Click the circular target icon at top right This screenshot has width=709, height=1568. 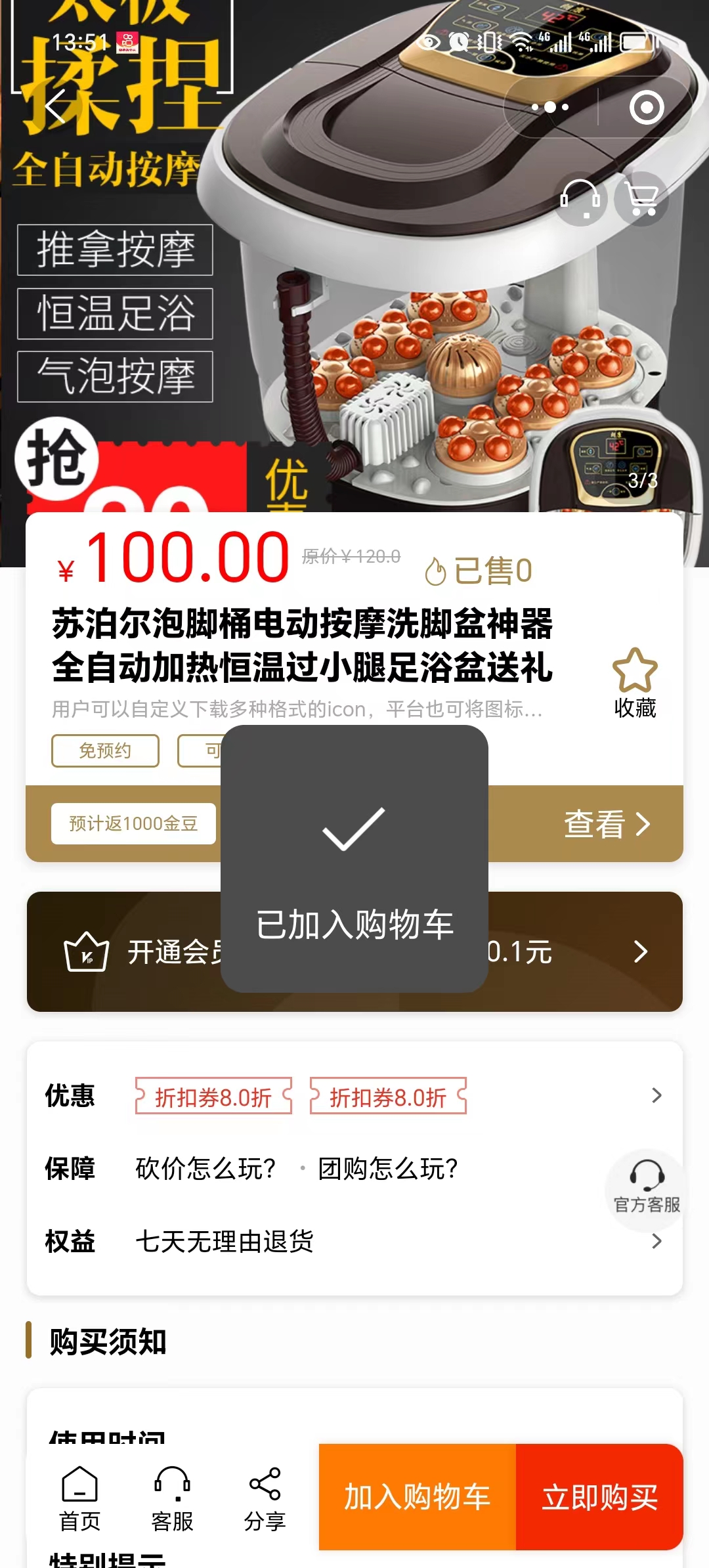(646, 106)
